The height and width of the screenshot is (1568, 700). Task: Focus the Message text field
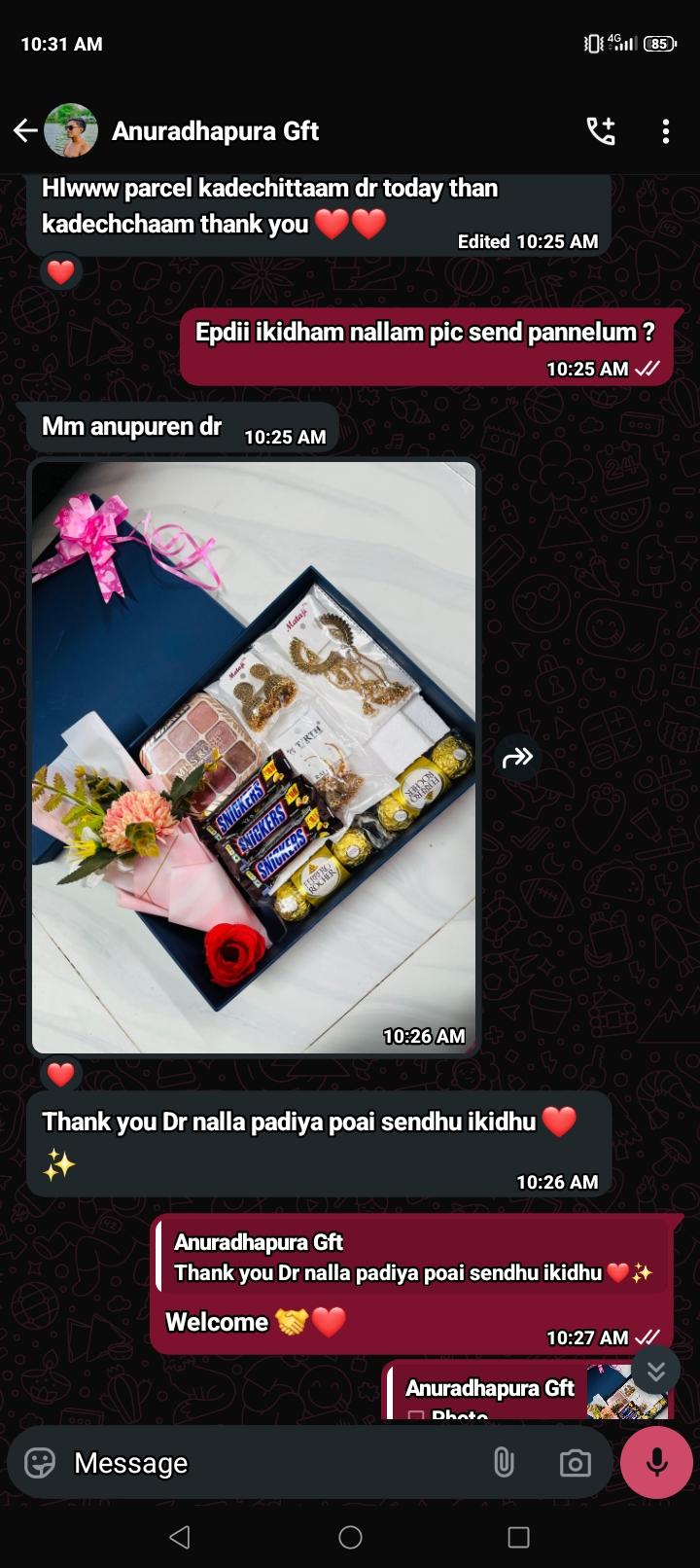(x=272, y=1463)
